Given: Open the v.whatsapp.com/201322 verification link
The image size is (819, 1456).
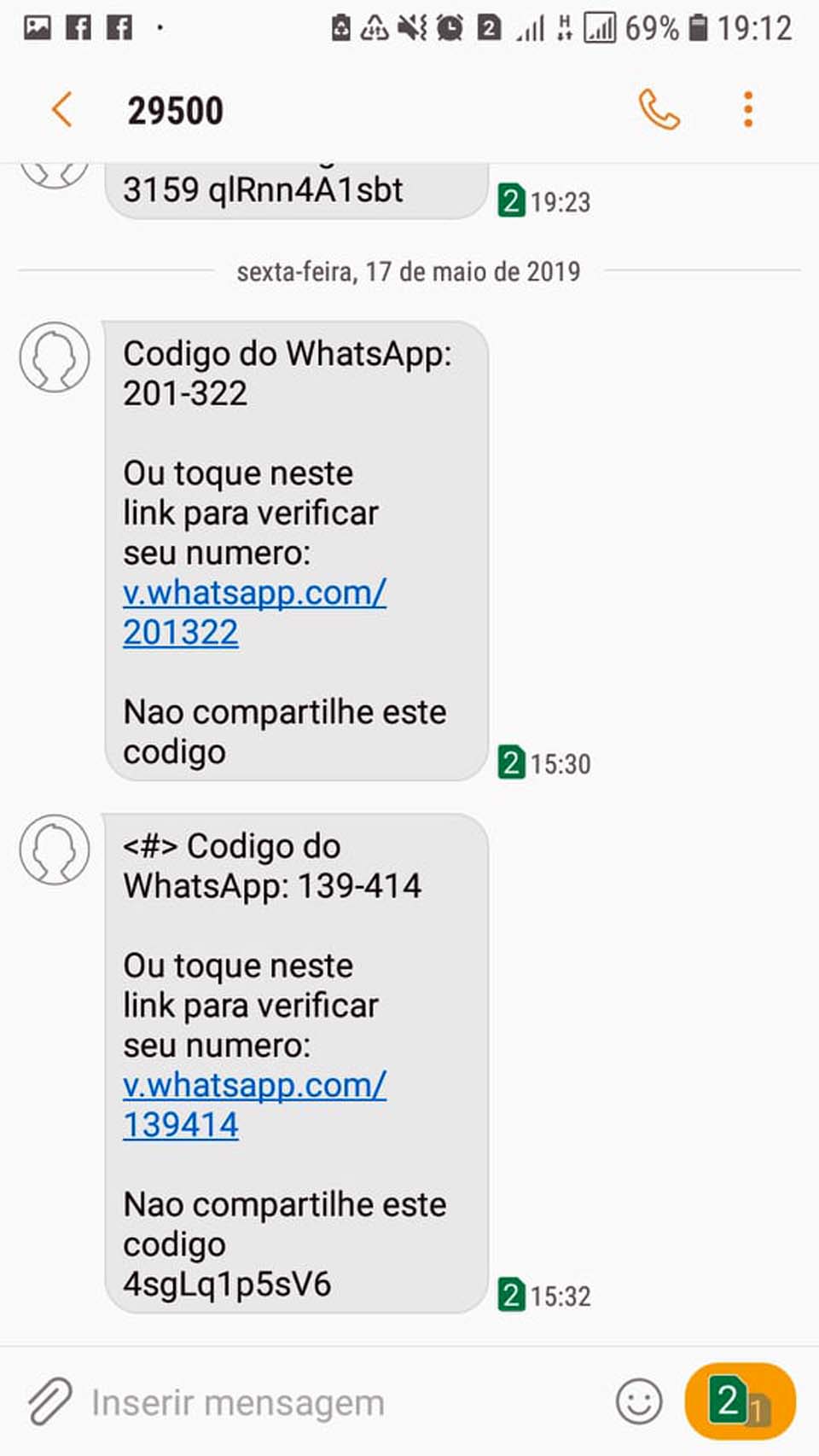Looking at the screenshot, I should pyautogui.click(x=253, y=611).
